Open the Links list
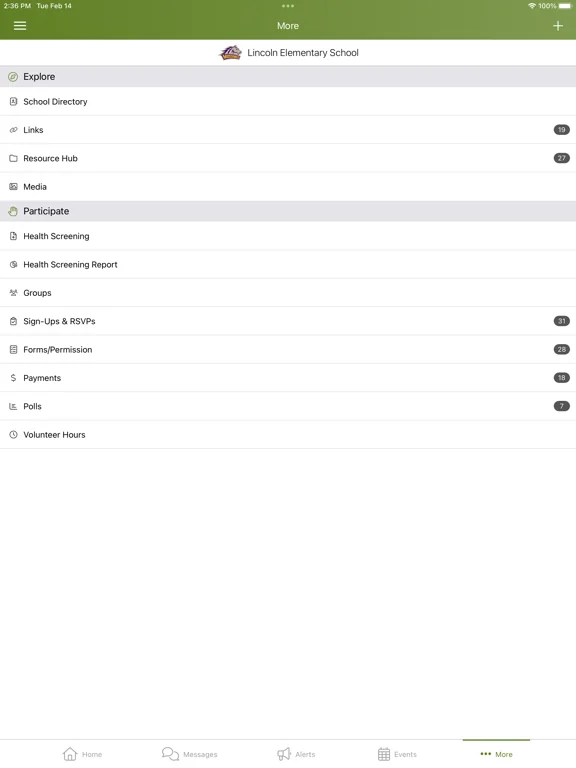576x768 pixels. click(x=288, y=130)
